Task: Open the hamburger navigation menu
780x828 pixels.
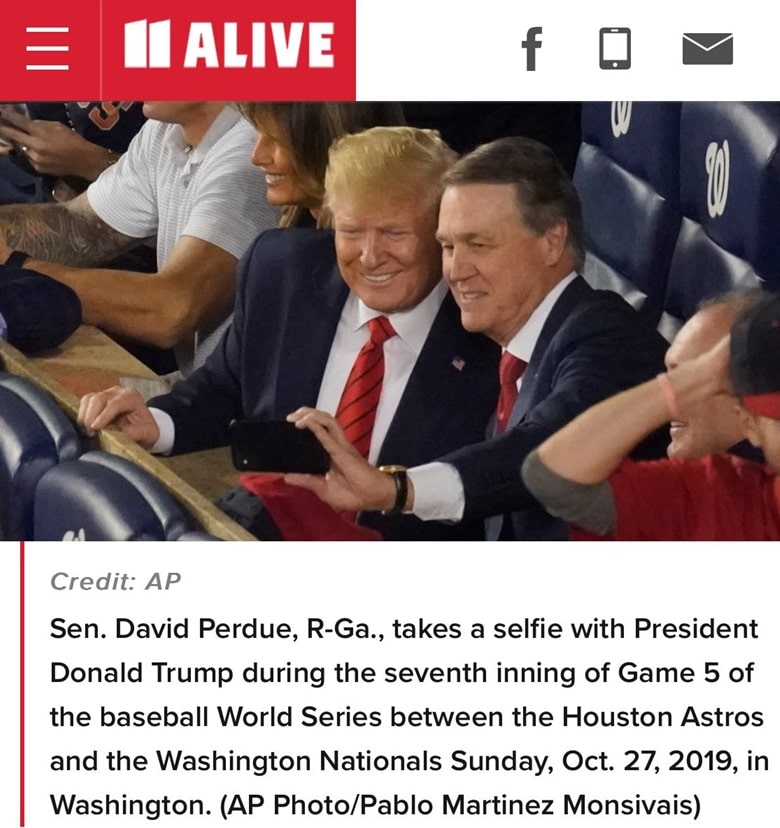Action: (x=48, y=50)
